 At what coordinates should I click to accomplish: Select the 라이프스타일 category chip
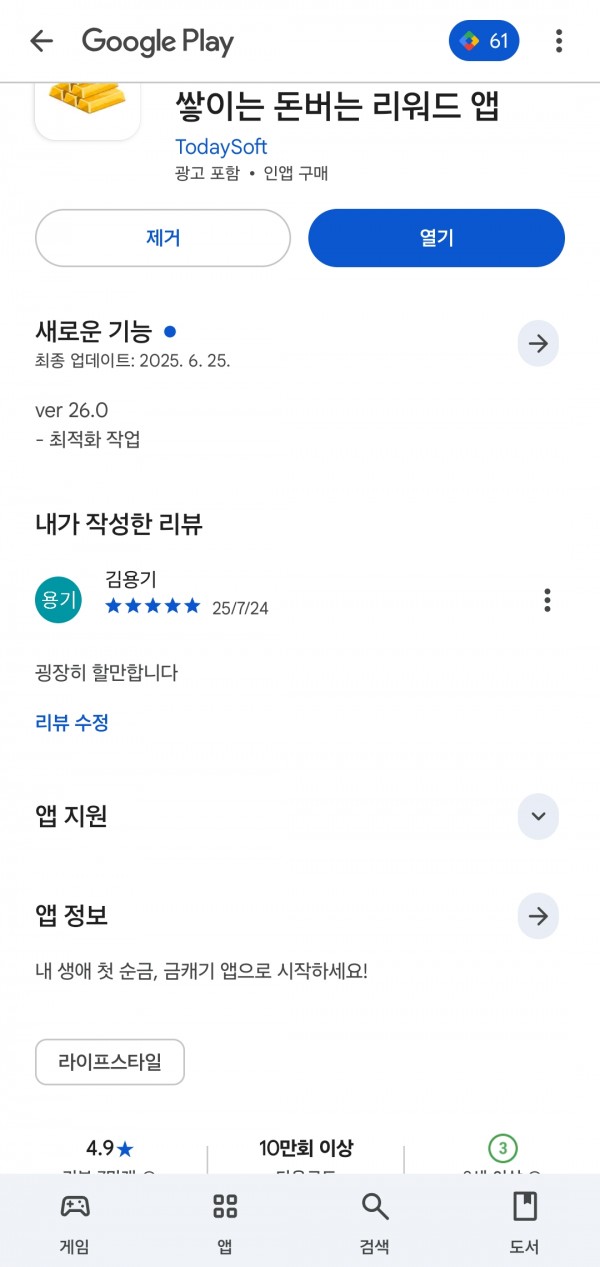[110, 1062]
